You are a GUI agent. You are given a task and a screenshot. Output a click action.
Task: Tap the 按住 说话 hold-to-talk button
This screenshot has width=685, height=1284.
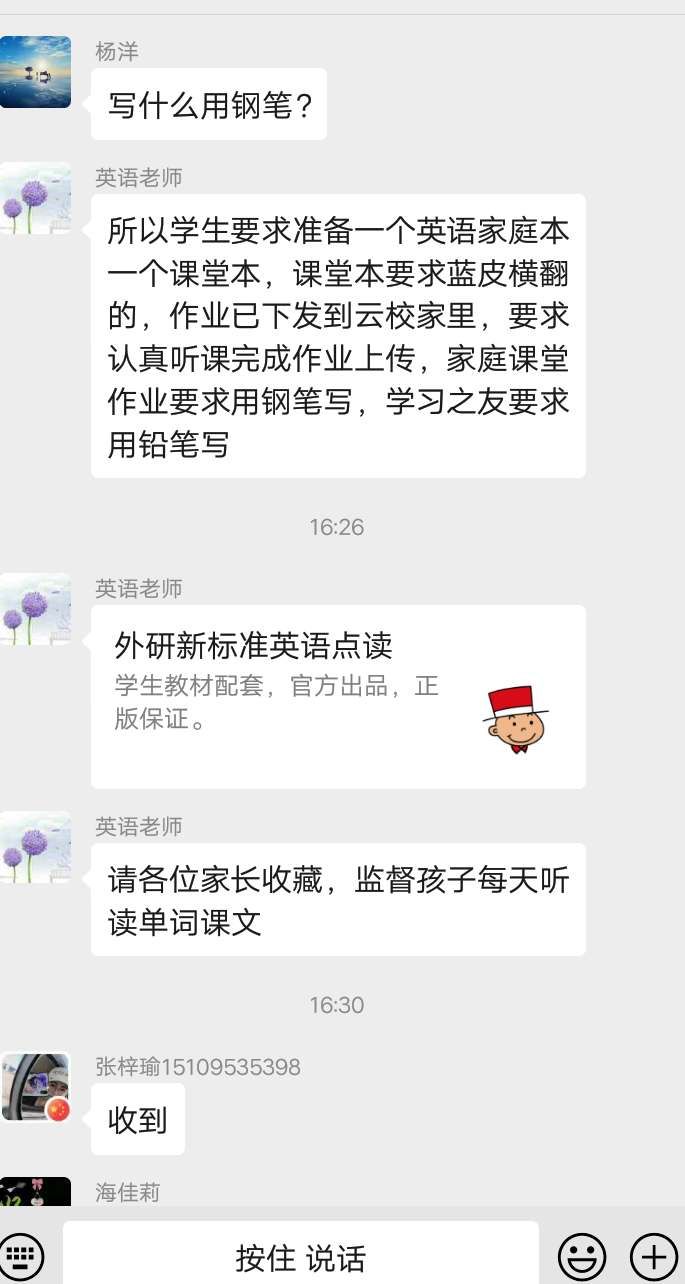pos(300,1257)
